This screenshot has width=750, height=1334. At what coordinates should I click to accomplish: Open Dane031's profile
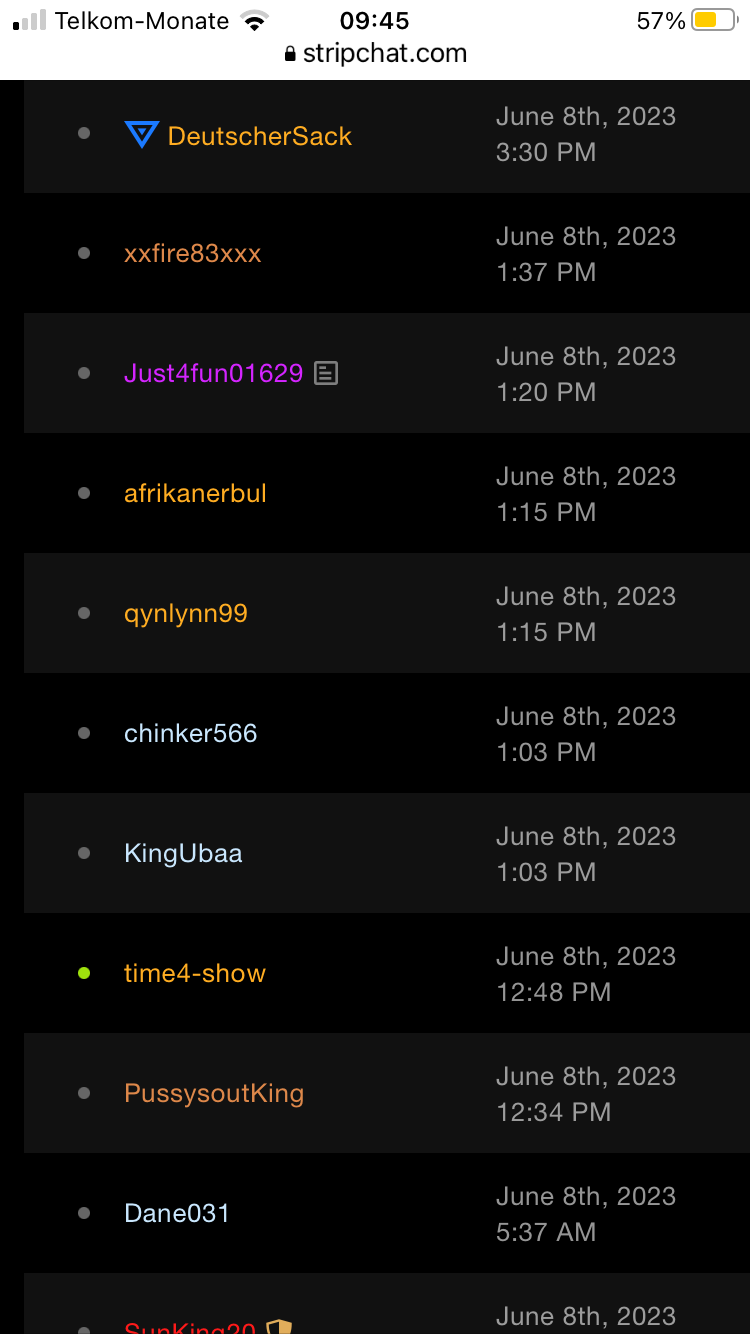coord(177,1214)
